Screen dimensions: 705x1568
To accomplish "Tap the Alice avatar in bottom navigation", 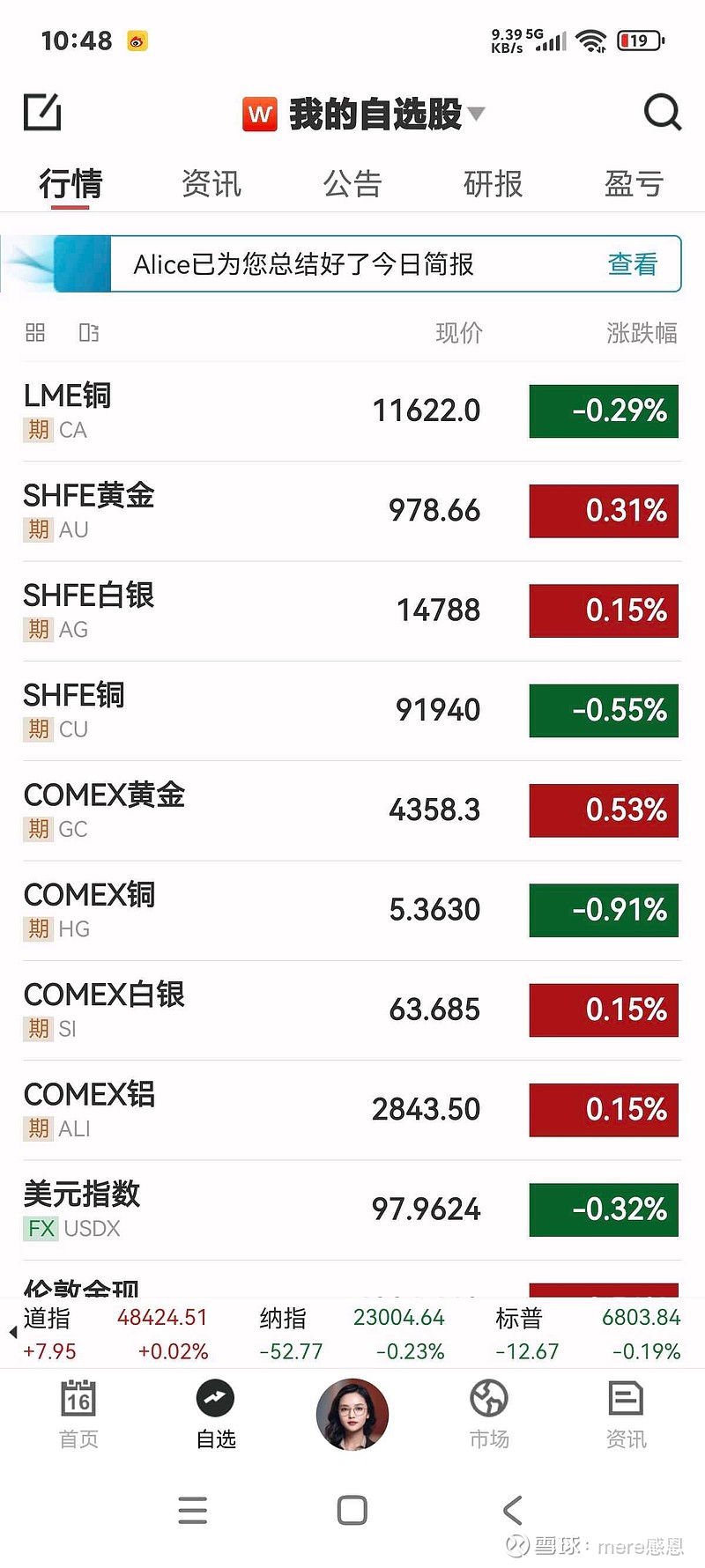I will coord(352,1414).
